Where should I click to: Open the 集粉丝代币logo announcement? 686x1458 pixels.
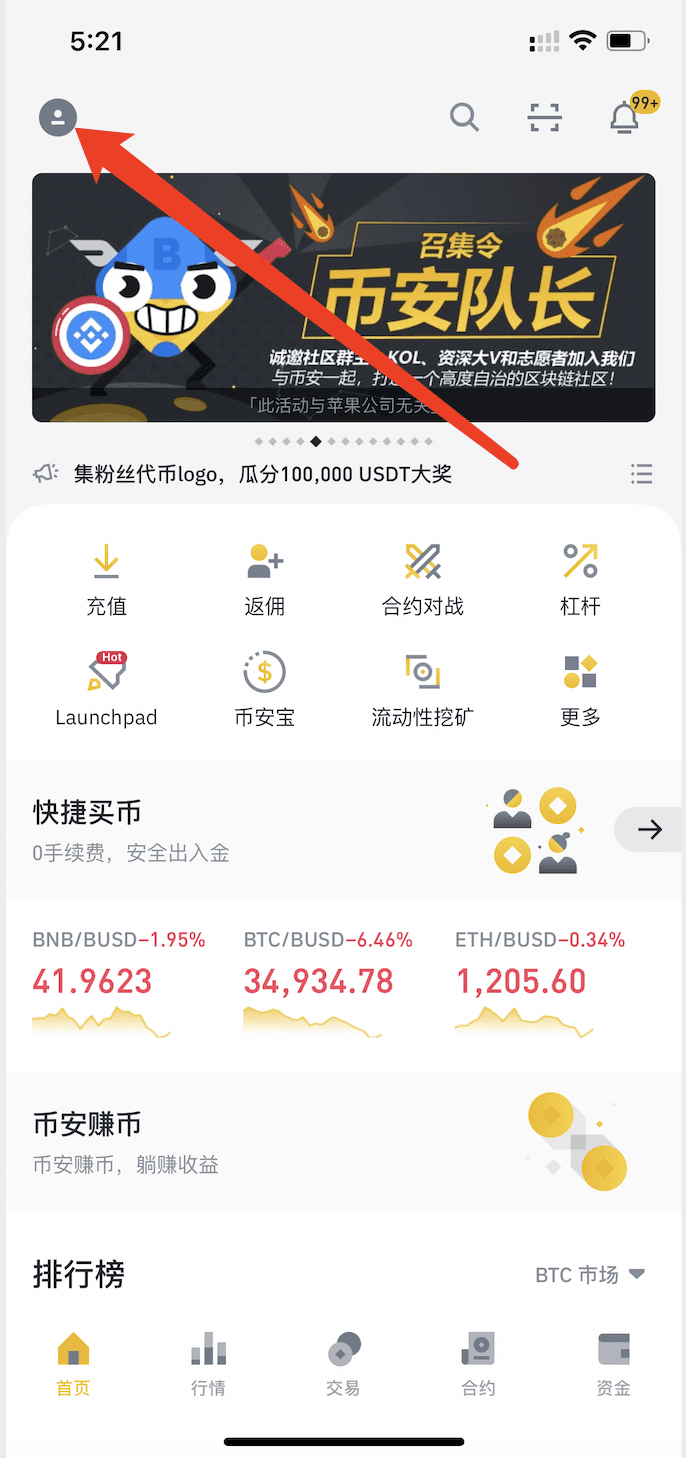[x=262, y=474]
